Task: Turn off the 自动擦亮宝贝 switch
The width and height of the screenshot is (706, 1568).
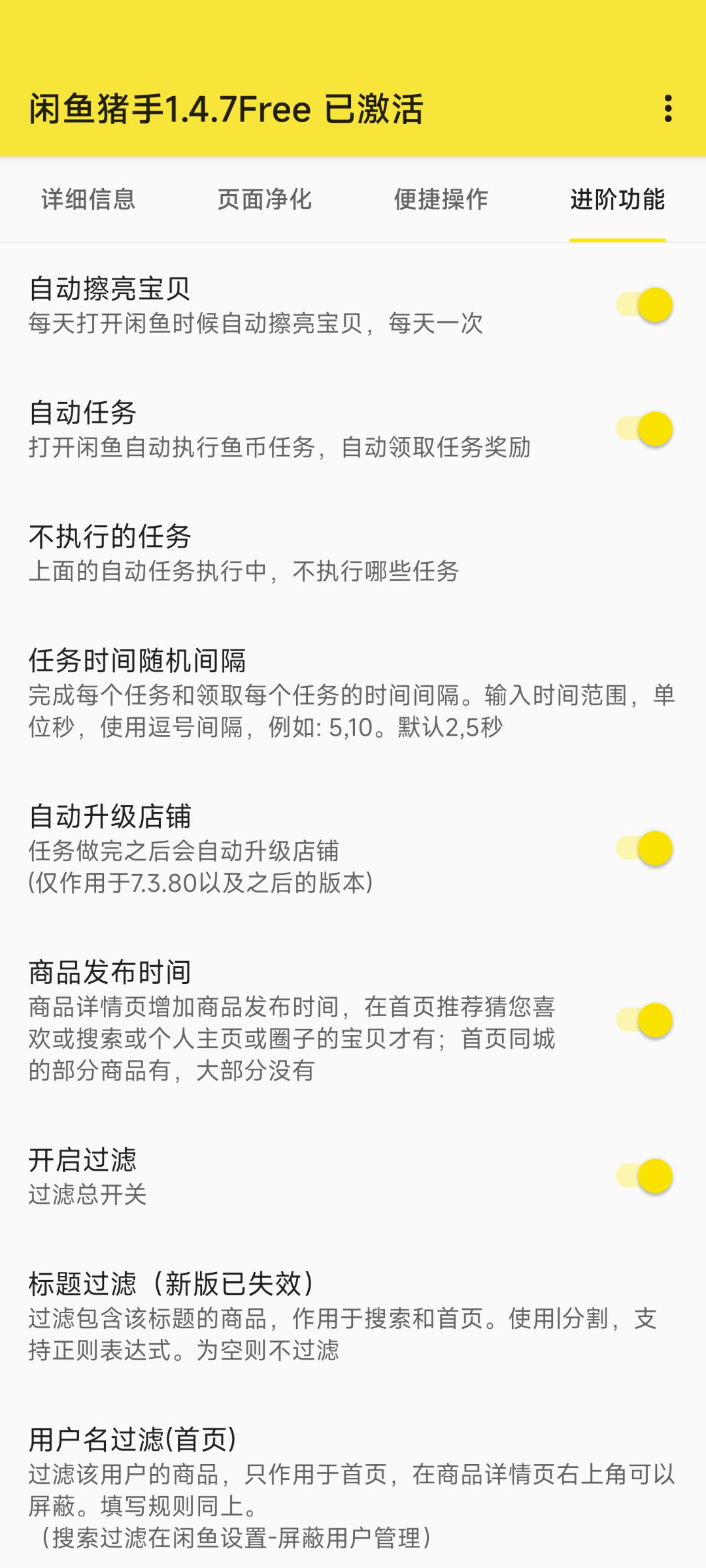Action: [x=645, y=305]
